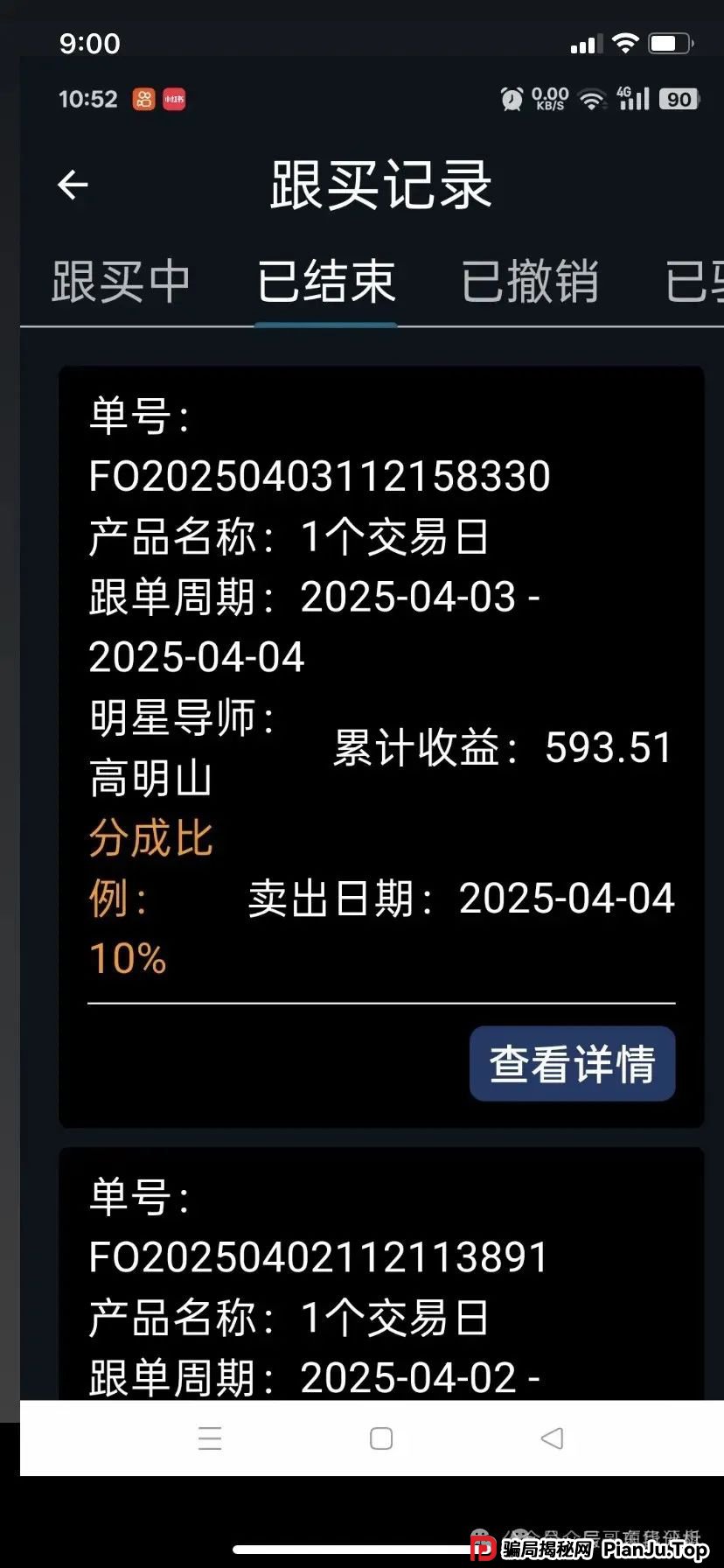This screenshot has width=724, height=1568.
Task: Select the 已结束 tab
Action: [x=326, y=282]
